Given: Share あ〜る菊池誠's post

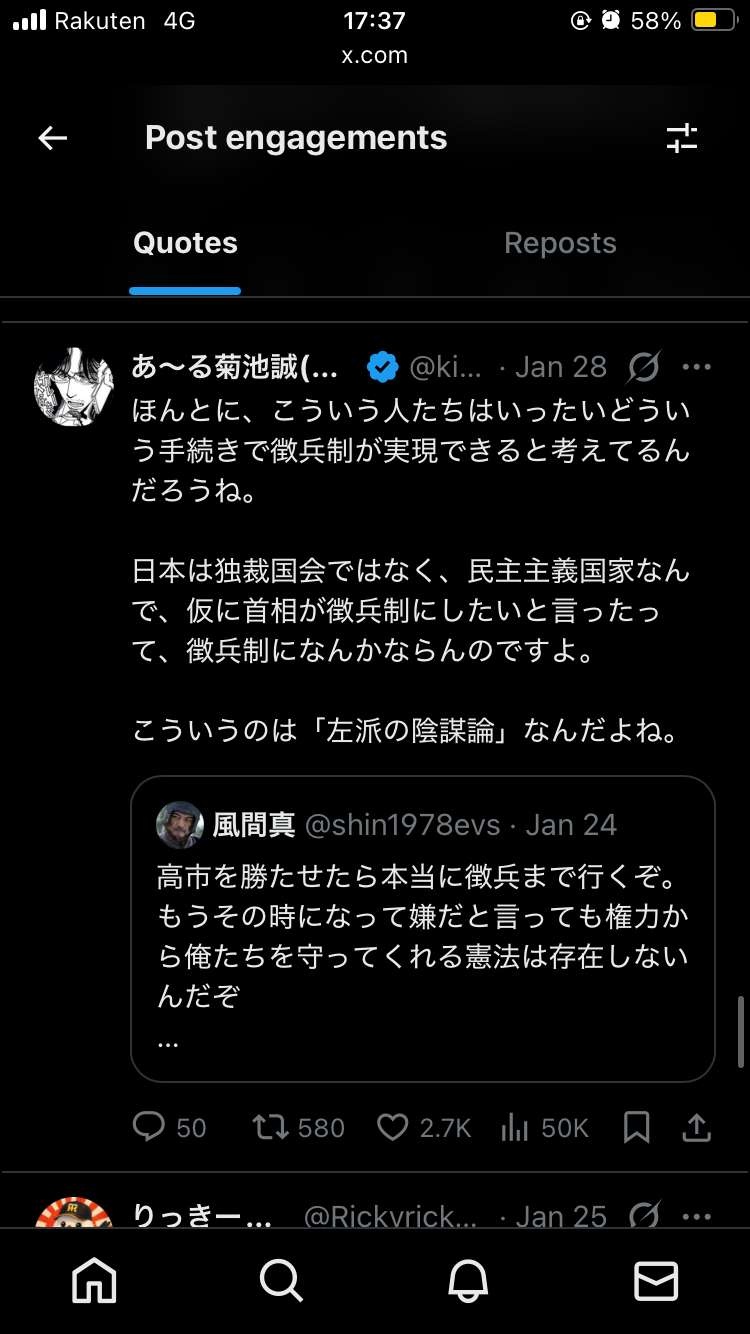Looking at the screenshot, I should tap(696, 1128).
